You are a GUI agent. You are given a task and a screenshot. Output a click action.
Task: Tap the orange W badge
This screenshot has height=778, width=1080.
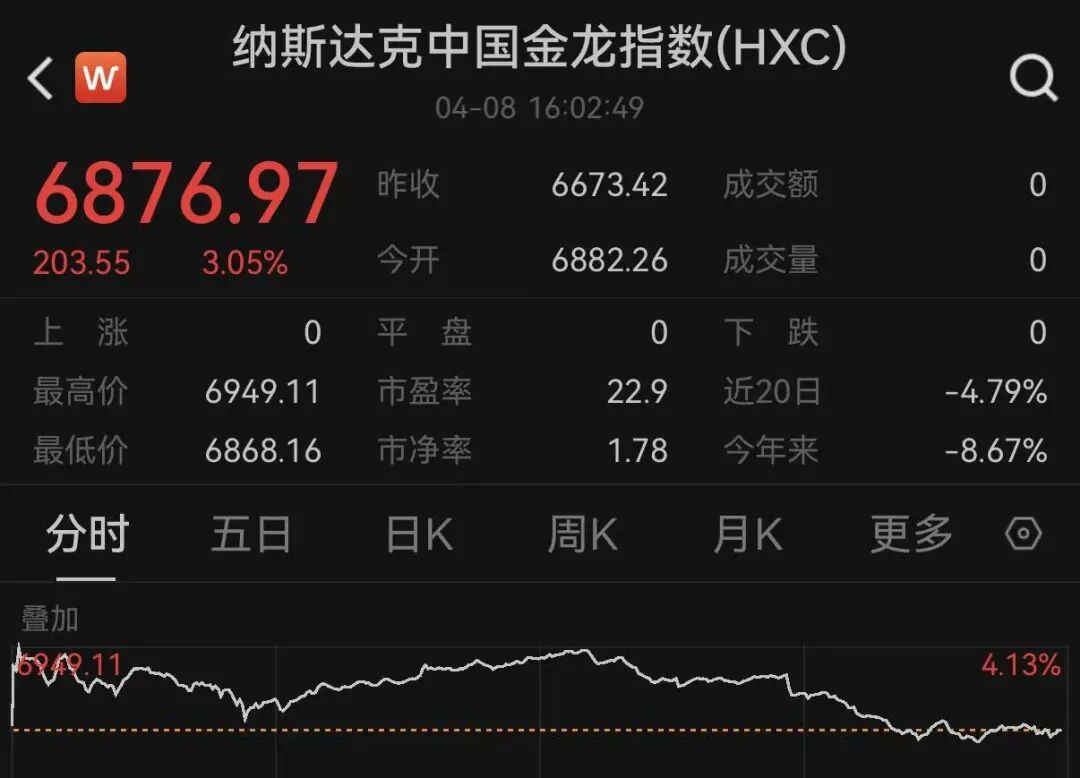click(101, 78)
